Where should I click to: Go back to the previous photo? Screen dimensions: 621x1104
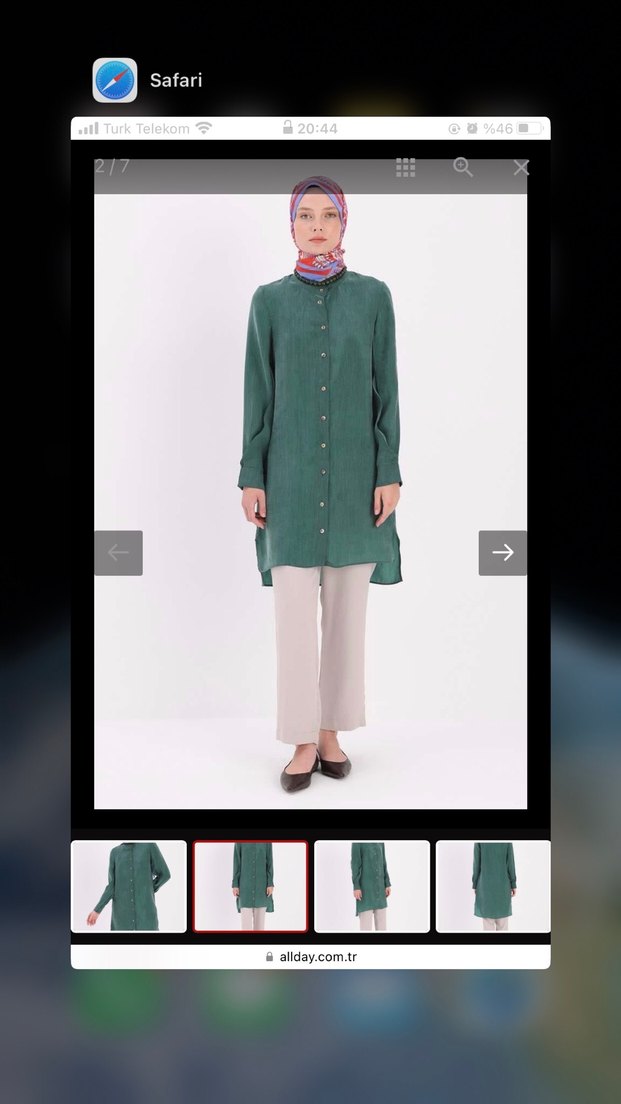pos(119,553)
